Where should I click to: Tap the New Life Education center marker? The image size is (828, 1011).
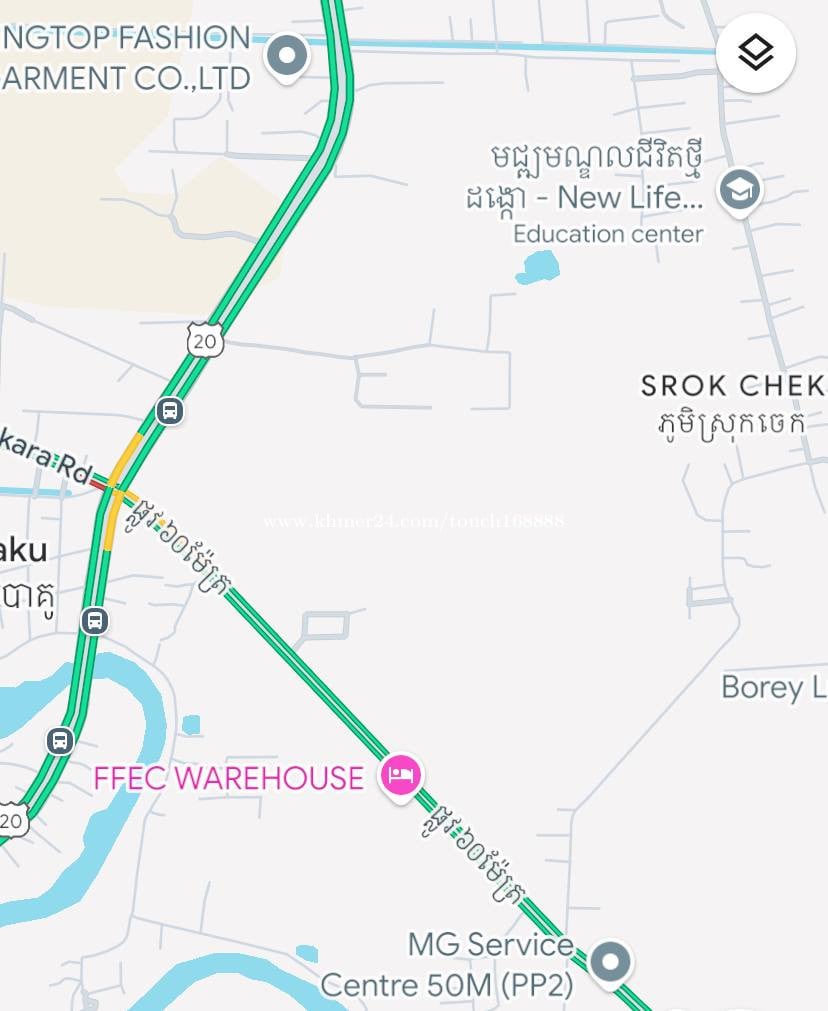pos(739,189)
